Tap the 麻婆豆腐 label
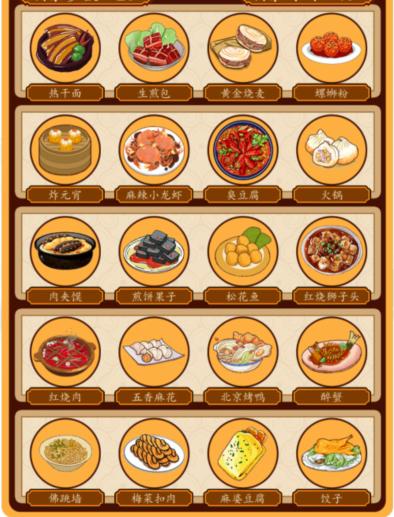 pos(243,498)
